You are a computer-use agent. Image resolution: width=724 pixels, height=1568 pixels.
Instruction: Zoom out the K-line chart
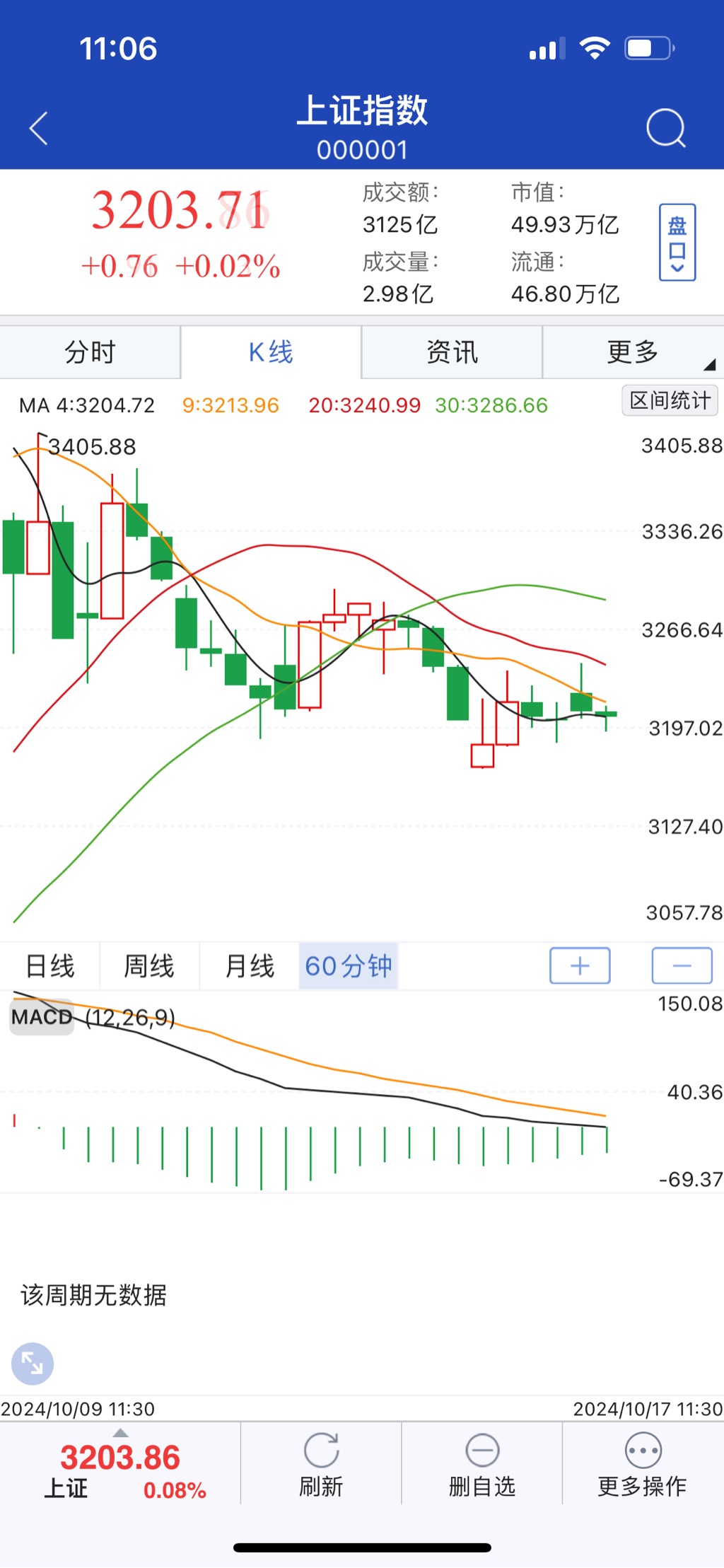(x=682, y=965)
